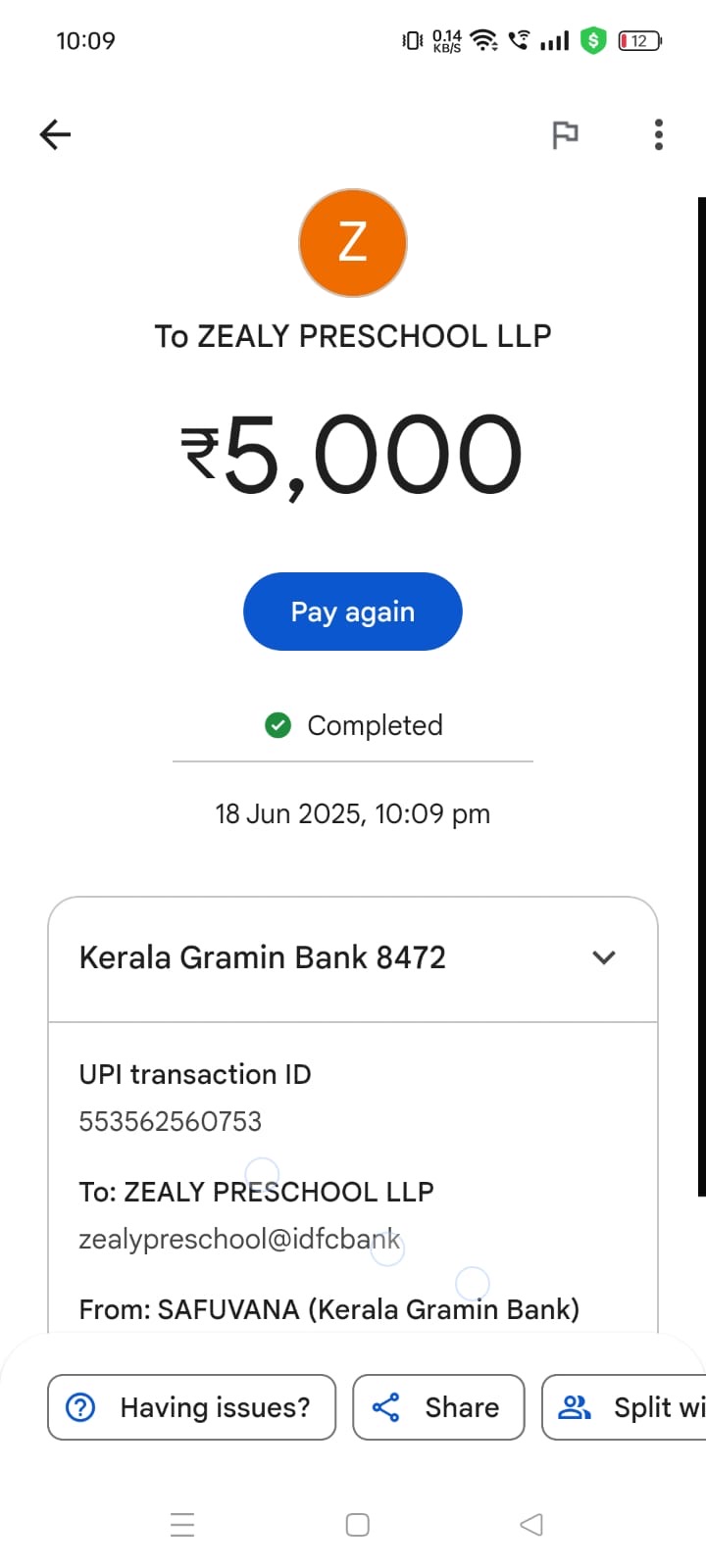Open Having issues? help

192,1407
